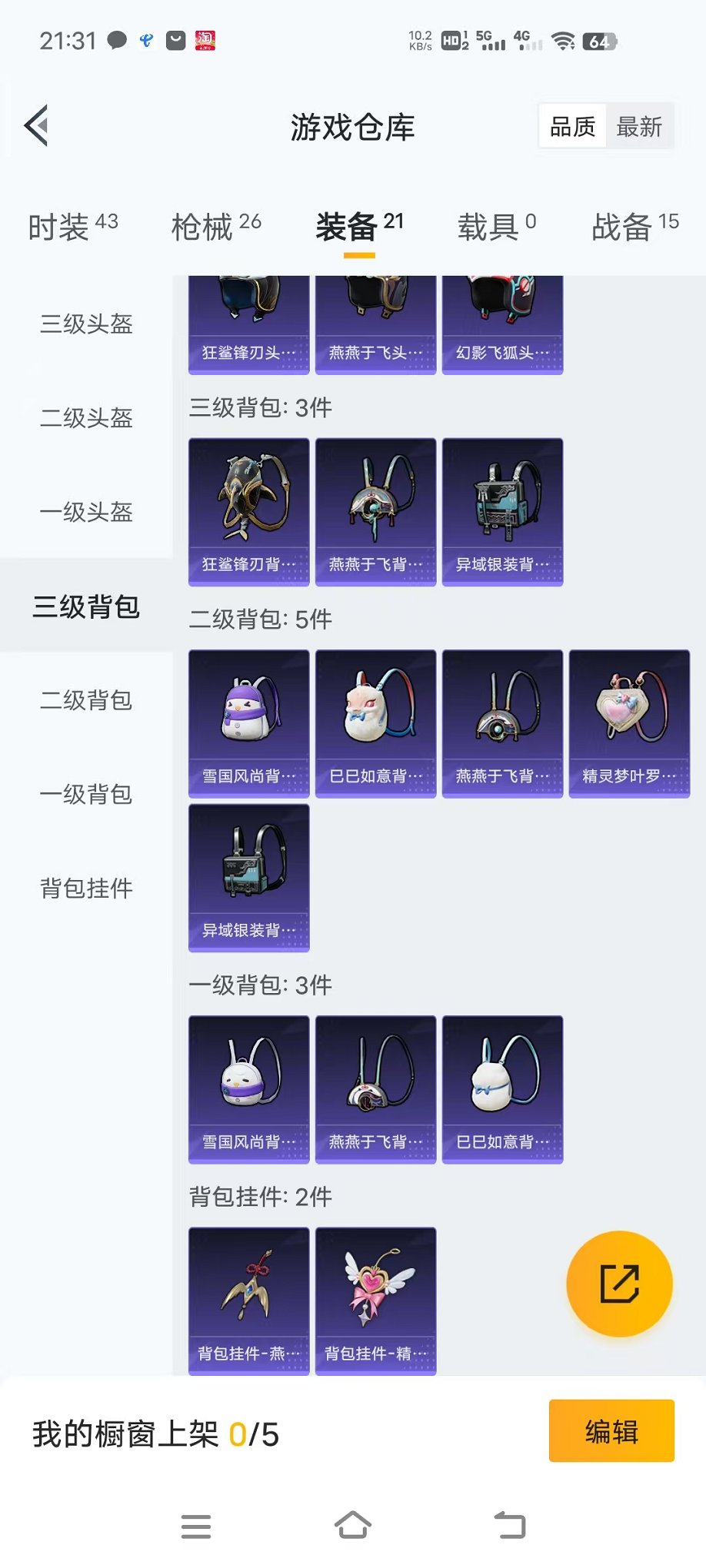View the 精灵梦叶罗 backpack
The image size is (706, 1568).
click(629, 723)
